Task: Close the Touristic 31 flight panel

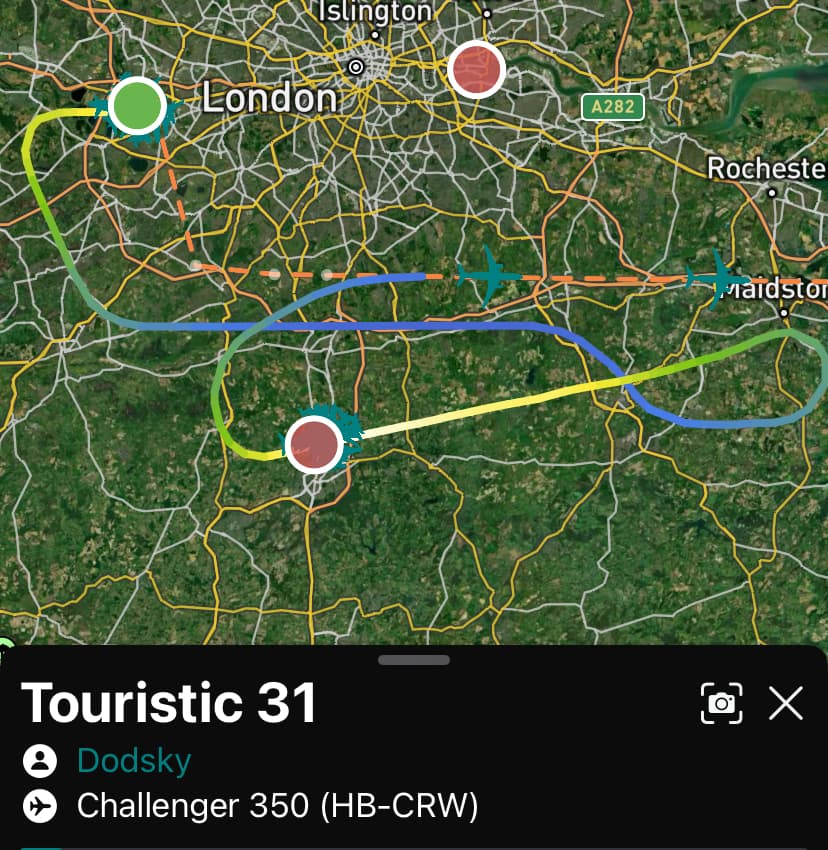Action: coord(786,704)
